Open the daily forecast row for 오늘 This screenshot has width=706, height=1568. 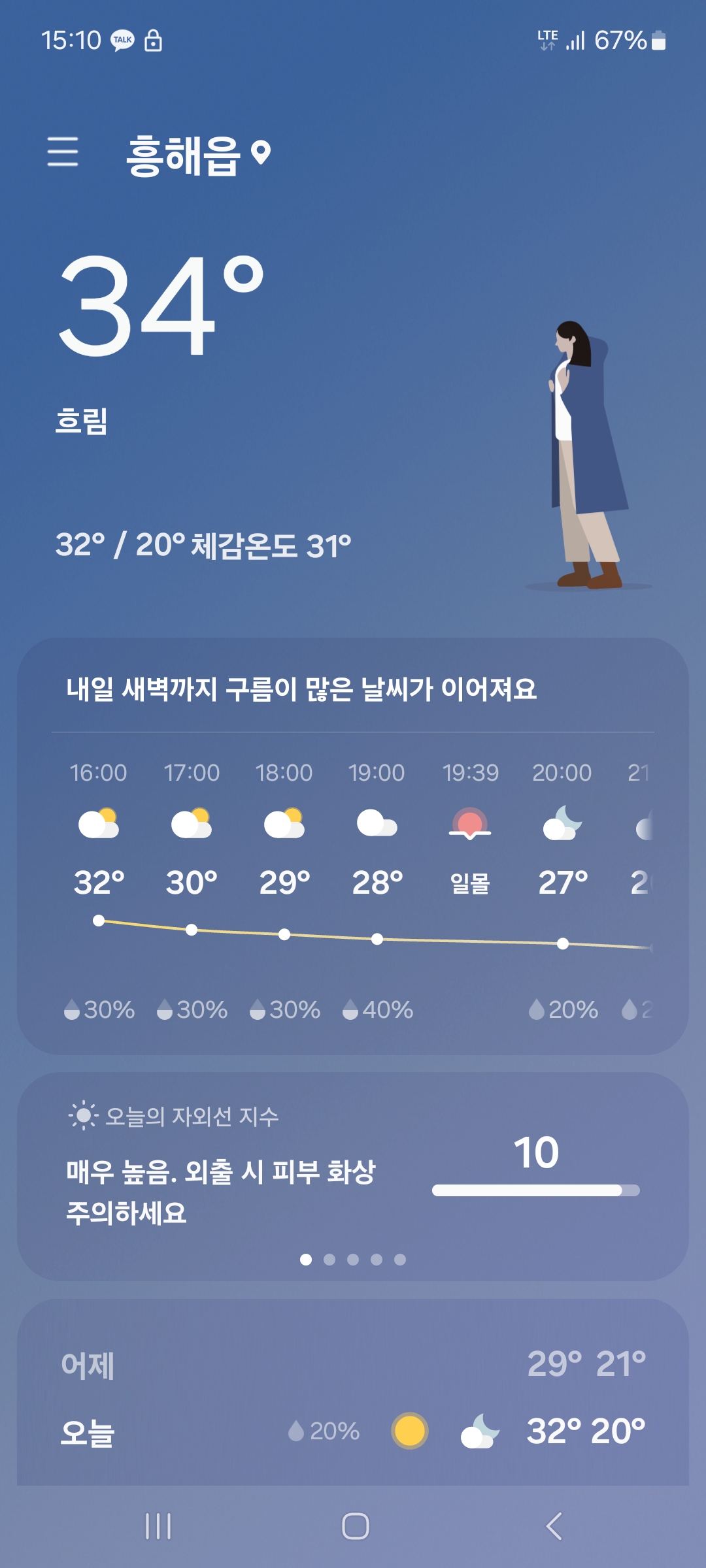(353, 1431)
